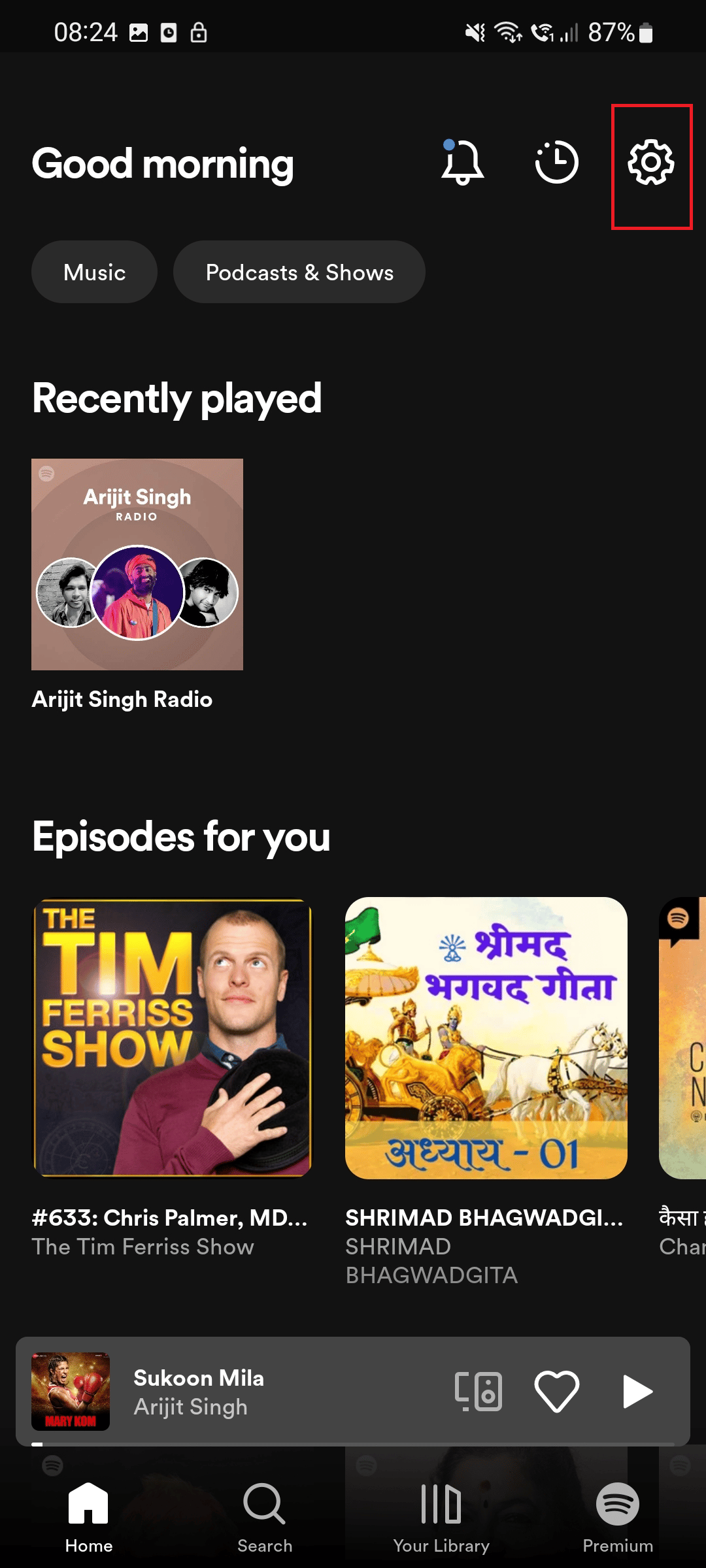This screenshot has height=1568, width=706.
Task: Open the connect to device icon
Action: 479,1391
